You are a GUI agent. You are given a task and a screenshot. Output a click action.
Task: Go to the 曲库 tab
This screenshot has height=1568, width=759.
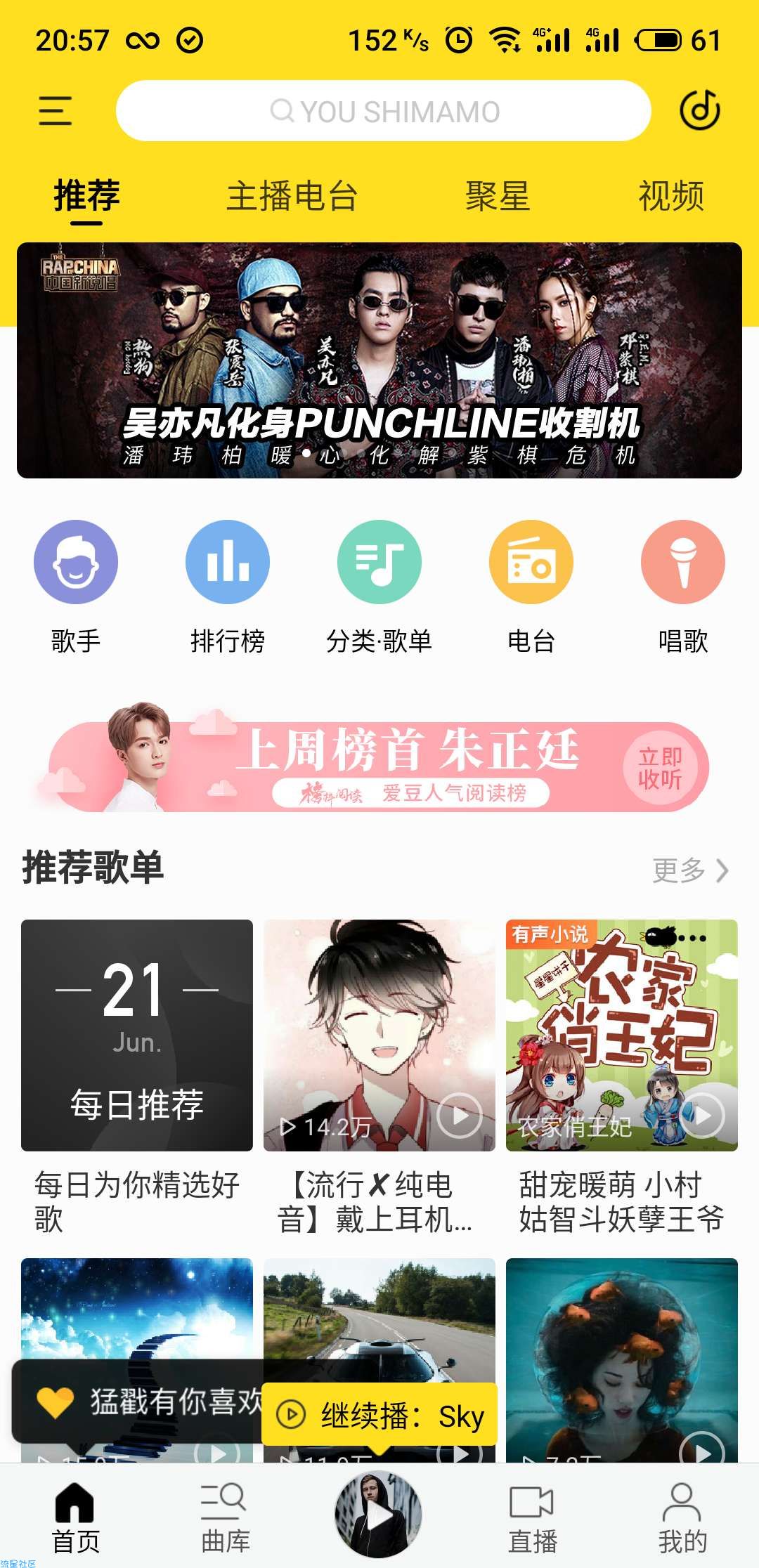pyautogui.click(x=226, y=1517)
